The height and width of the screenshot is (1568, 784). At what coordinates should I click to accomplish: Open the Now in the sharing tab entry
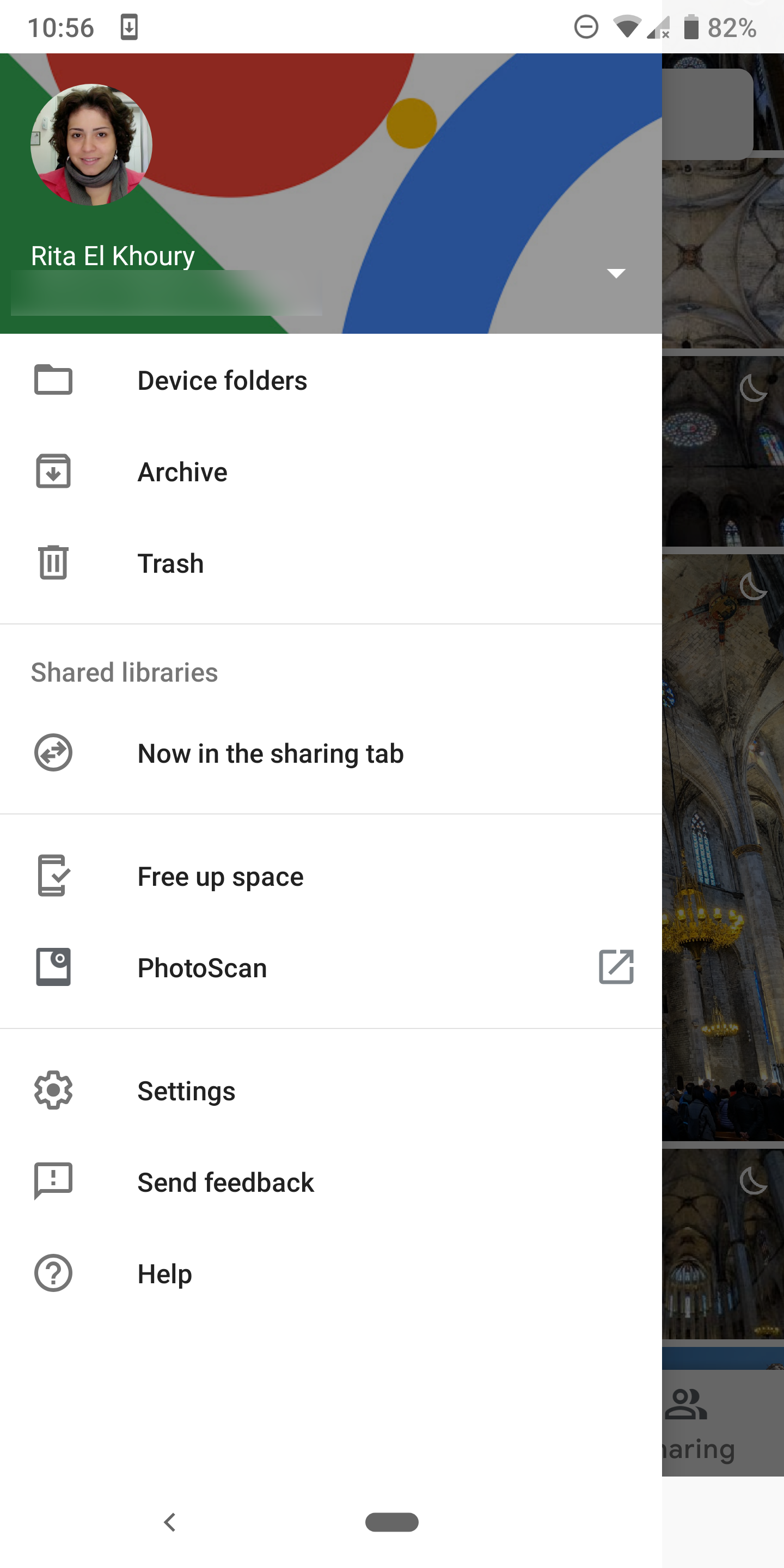coord(270,753)
